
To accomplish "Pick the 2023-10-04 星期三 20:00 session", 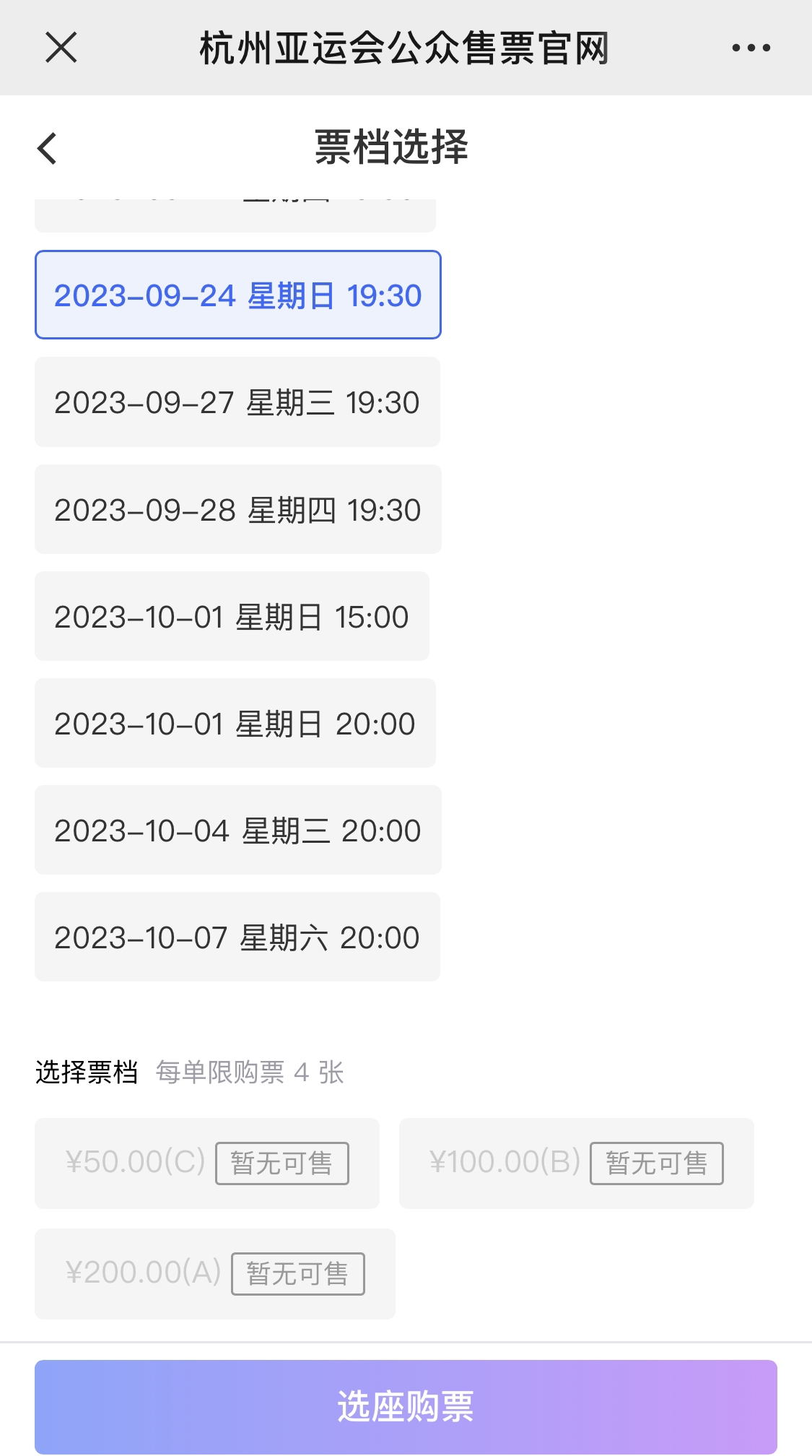I will (x=237, y=831).
